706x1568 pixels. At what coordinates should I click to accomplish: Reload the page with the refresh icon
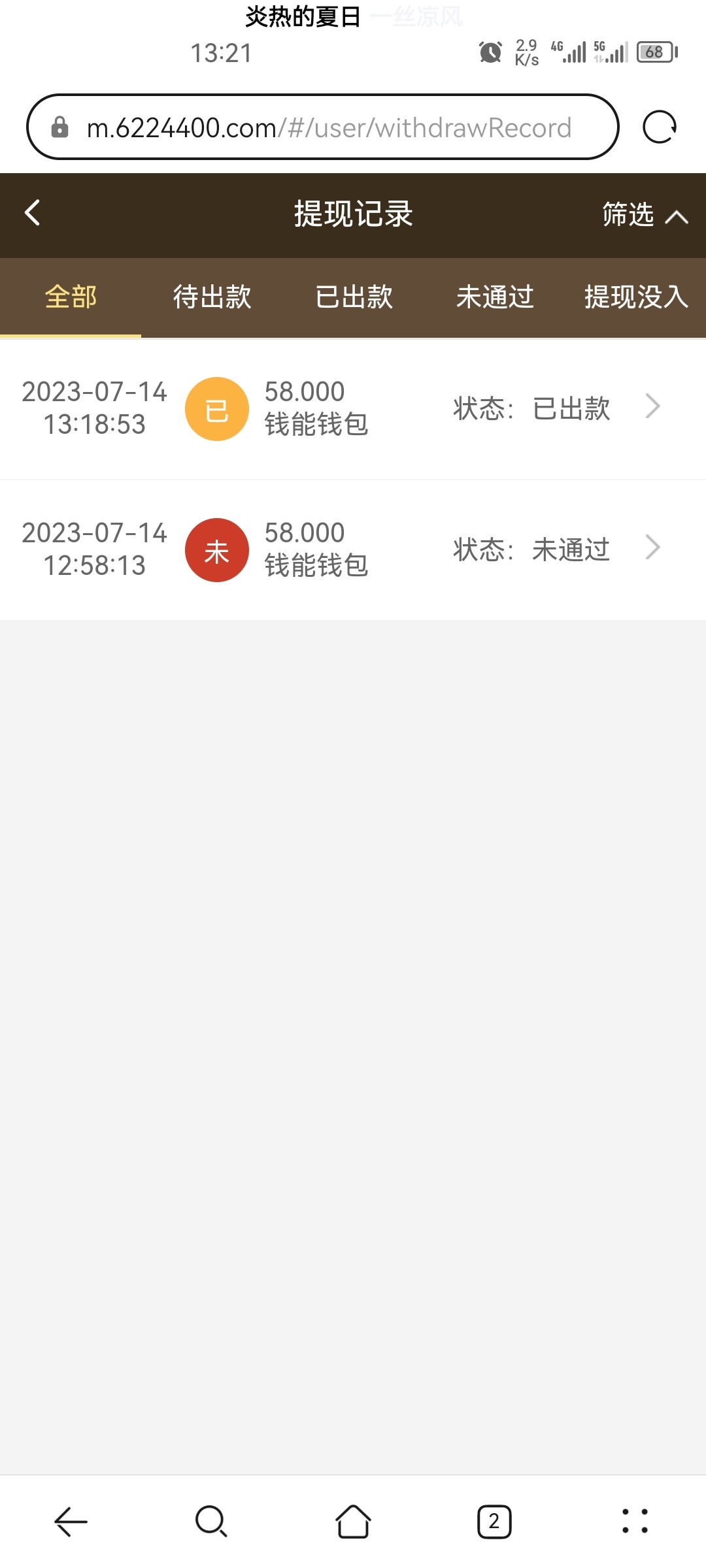(x=659, y=127)
